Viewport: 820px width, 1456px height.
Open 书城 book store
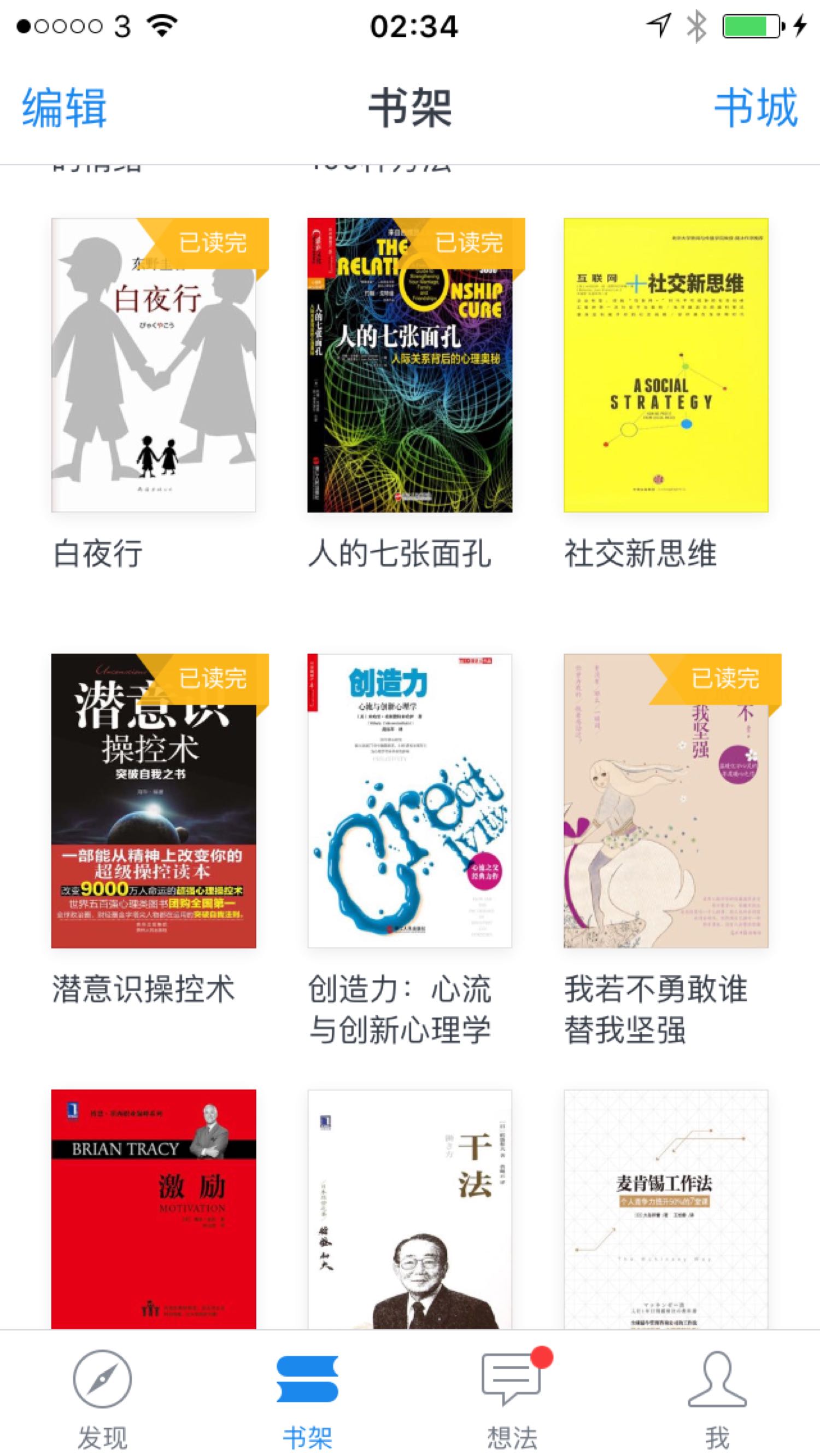(755, 107)
